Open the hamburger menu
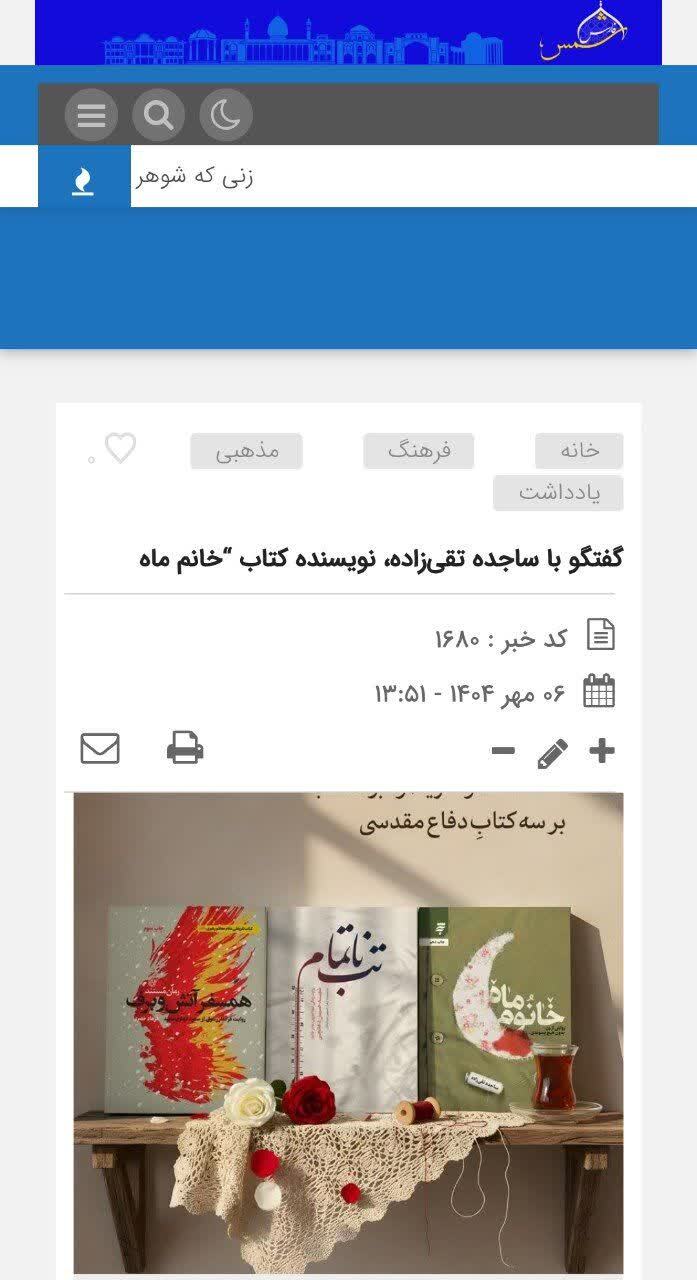Screen dimensions: 697x1280 pyautogui.click(x=91, y=116)
